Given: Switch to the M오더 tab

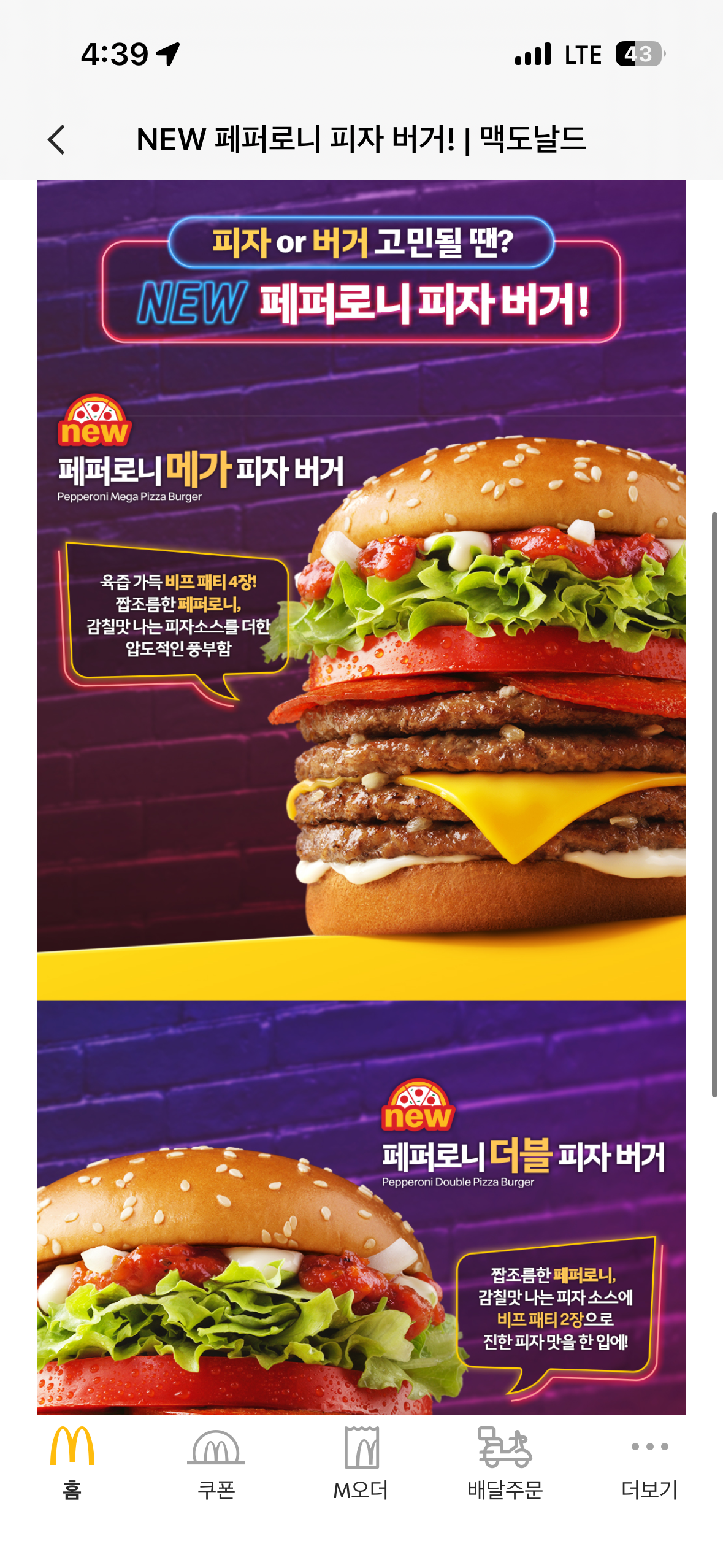Looking at the screenshot, I should (x=361, y=1462).
